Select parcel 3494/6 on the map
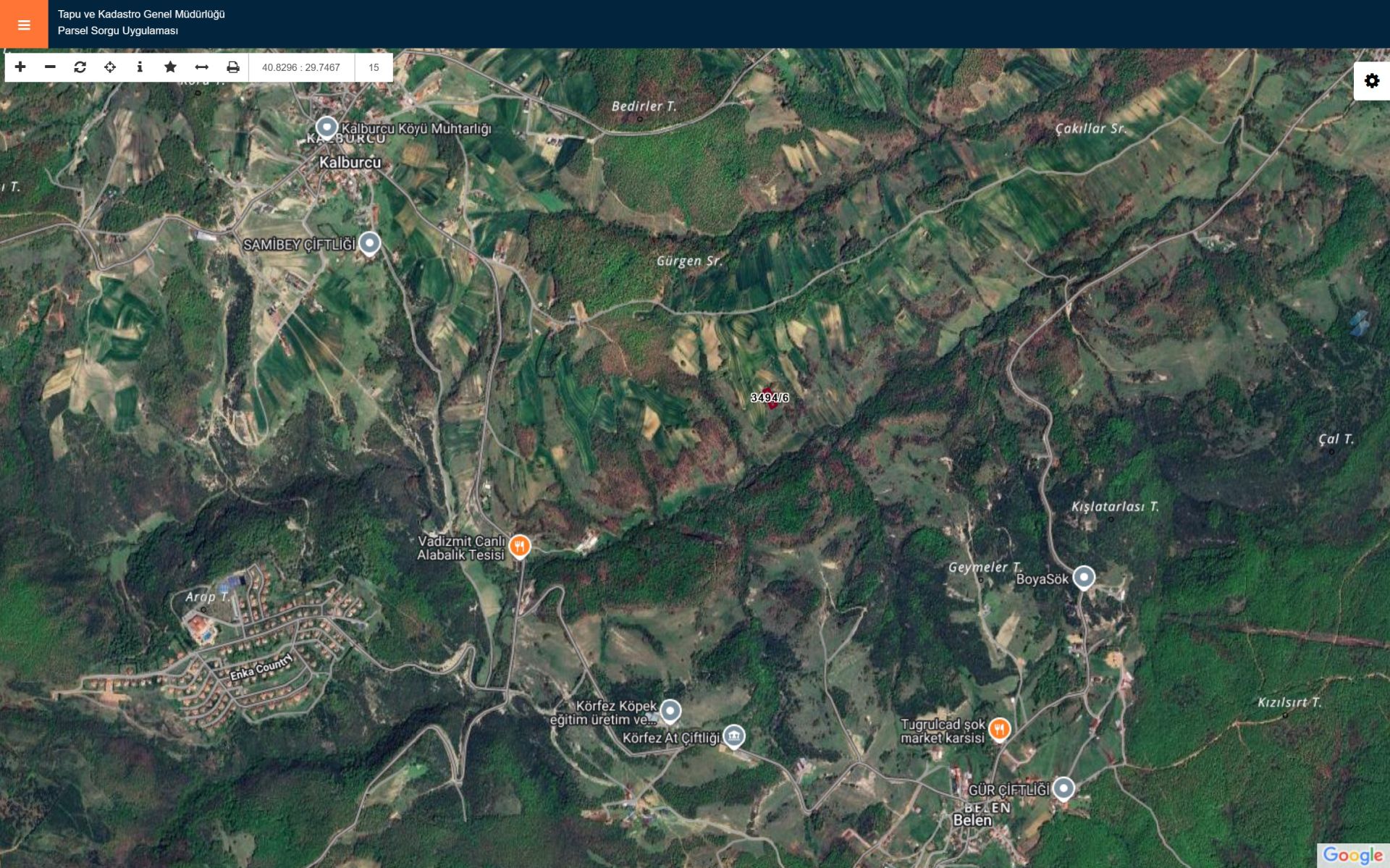 770,397
